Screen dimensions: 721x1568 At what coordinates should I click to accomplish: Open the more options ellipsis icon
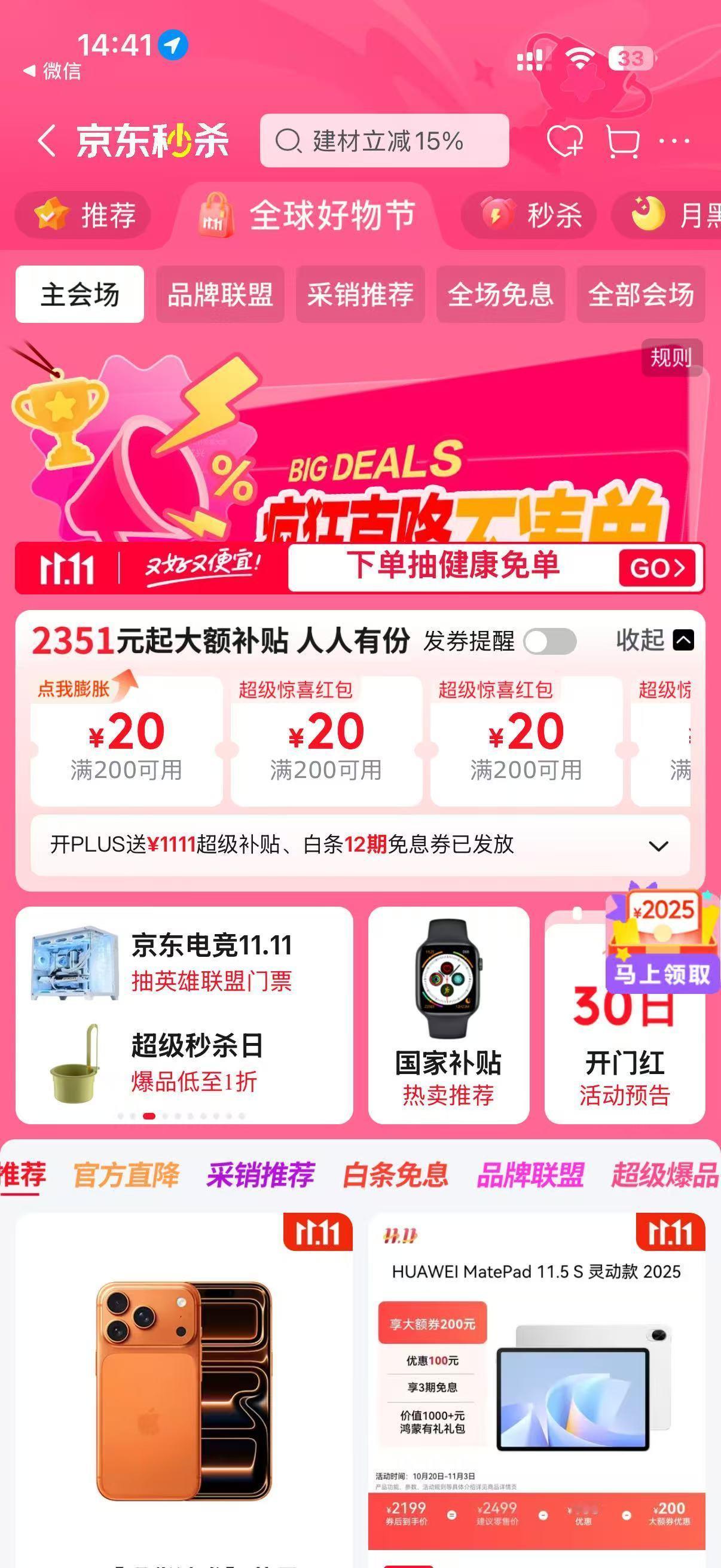tap(674, 141)
